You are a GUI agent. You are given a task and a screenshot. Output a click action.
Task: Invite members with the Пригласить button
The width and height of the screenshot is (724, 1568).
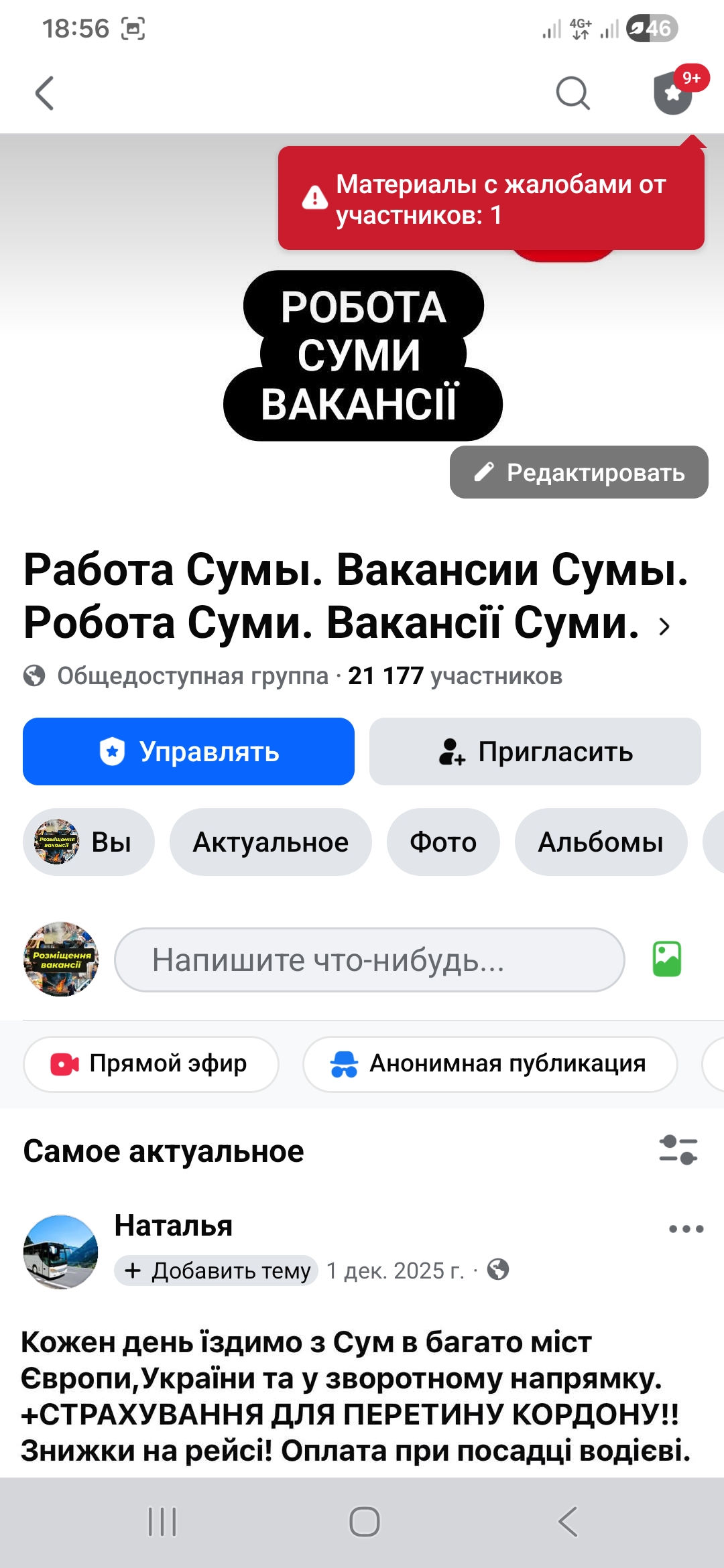click(x=534, y=752)
